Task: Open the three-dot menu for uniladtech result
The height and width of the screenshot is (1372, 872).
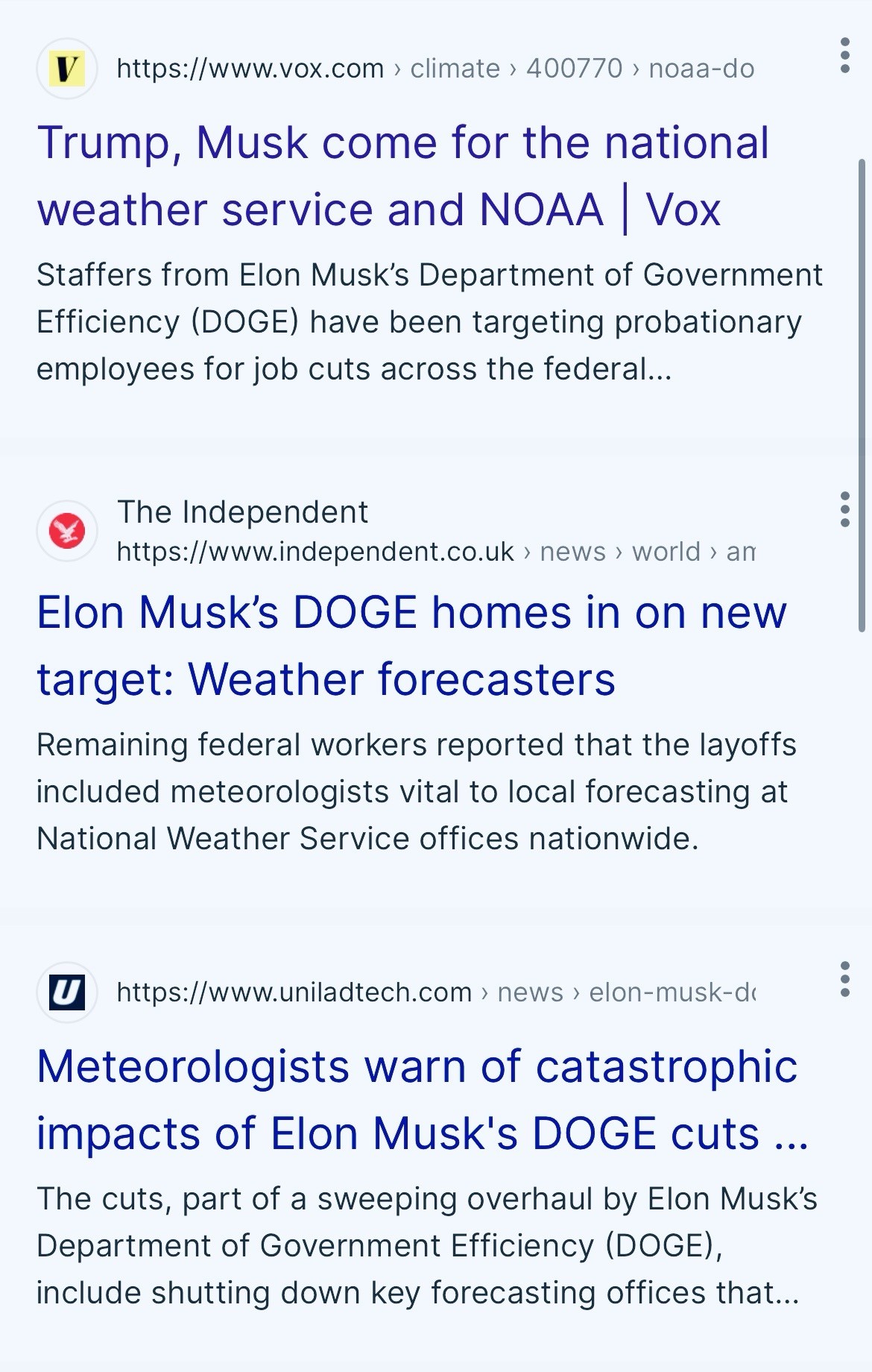Action: [x=844, y=979]
